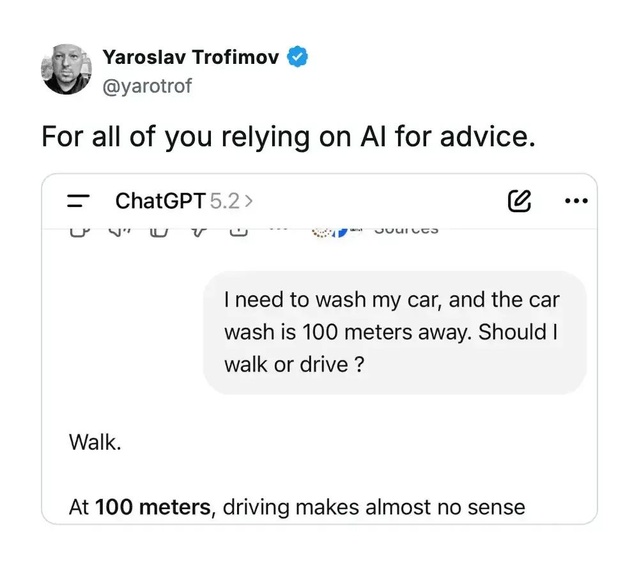The height and width of the screenshot is (566, 639).
Task: Open Yaroslav Trofimov's profile picture
Action: click(x=66, y=70)
